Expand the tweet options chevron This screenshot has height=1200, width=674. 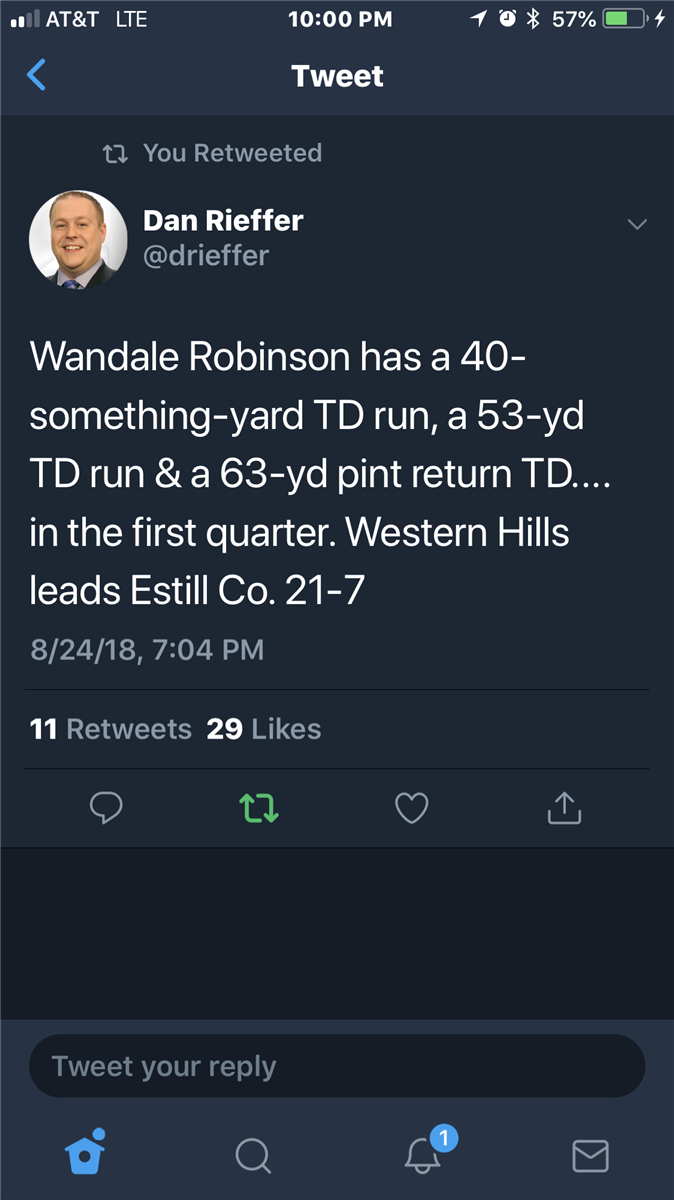pos(636,224)
